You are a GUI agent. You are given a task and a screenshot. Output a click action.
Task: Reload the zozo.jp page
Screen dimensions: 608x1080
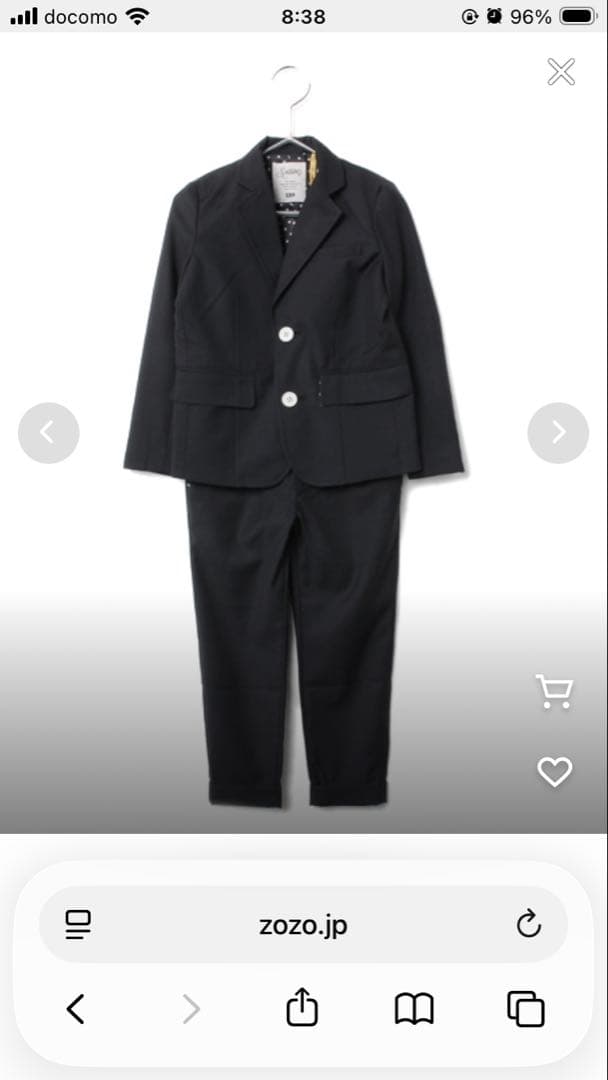point(528,925)
